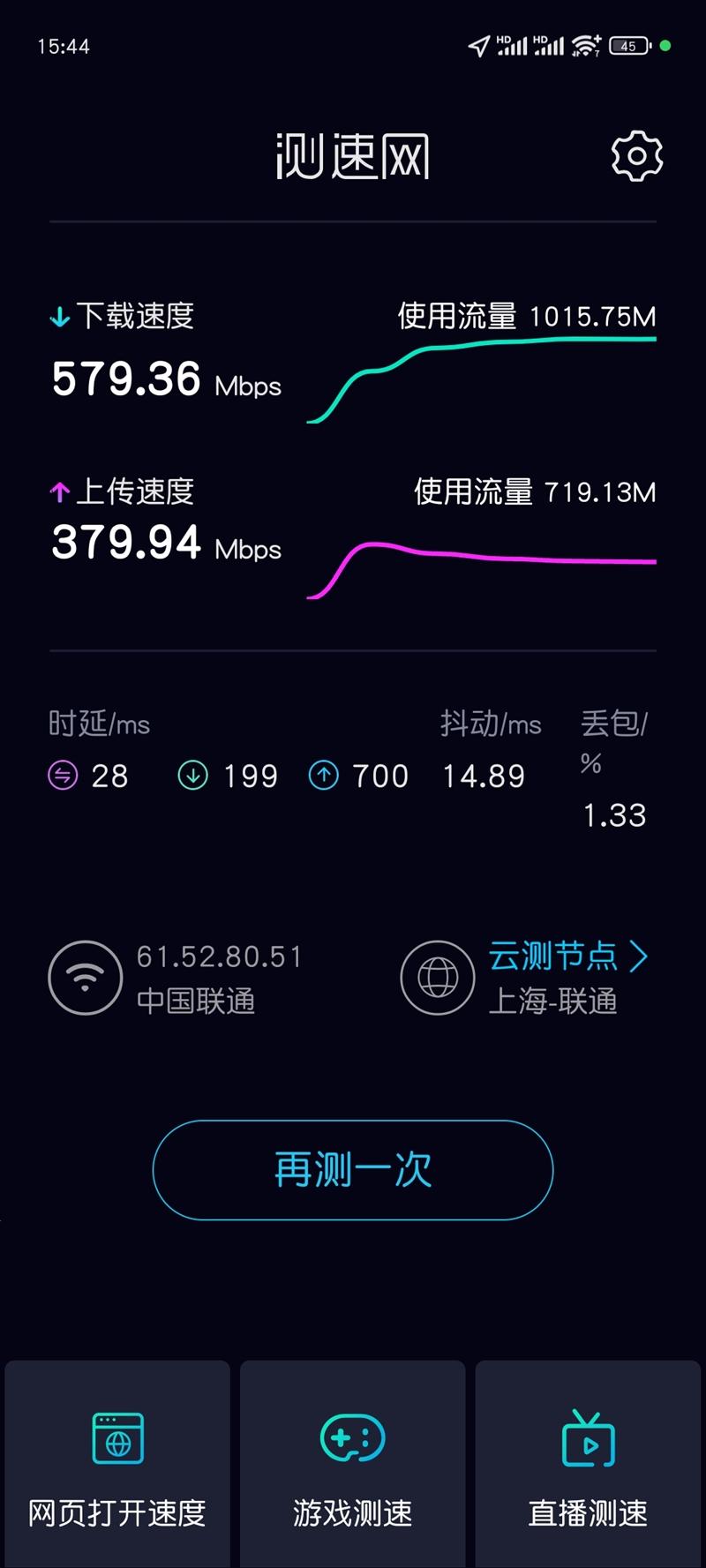Tap 再测一次 to rerun the speed test
This screenshot has width=706, height=1568.
point(353,1170)
